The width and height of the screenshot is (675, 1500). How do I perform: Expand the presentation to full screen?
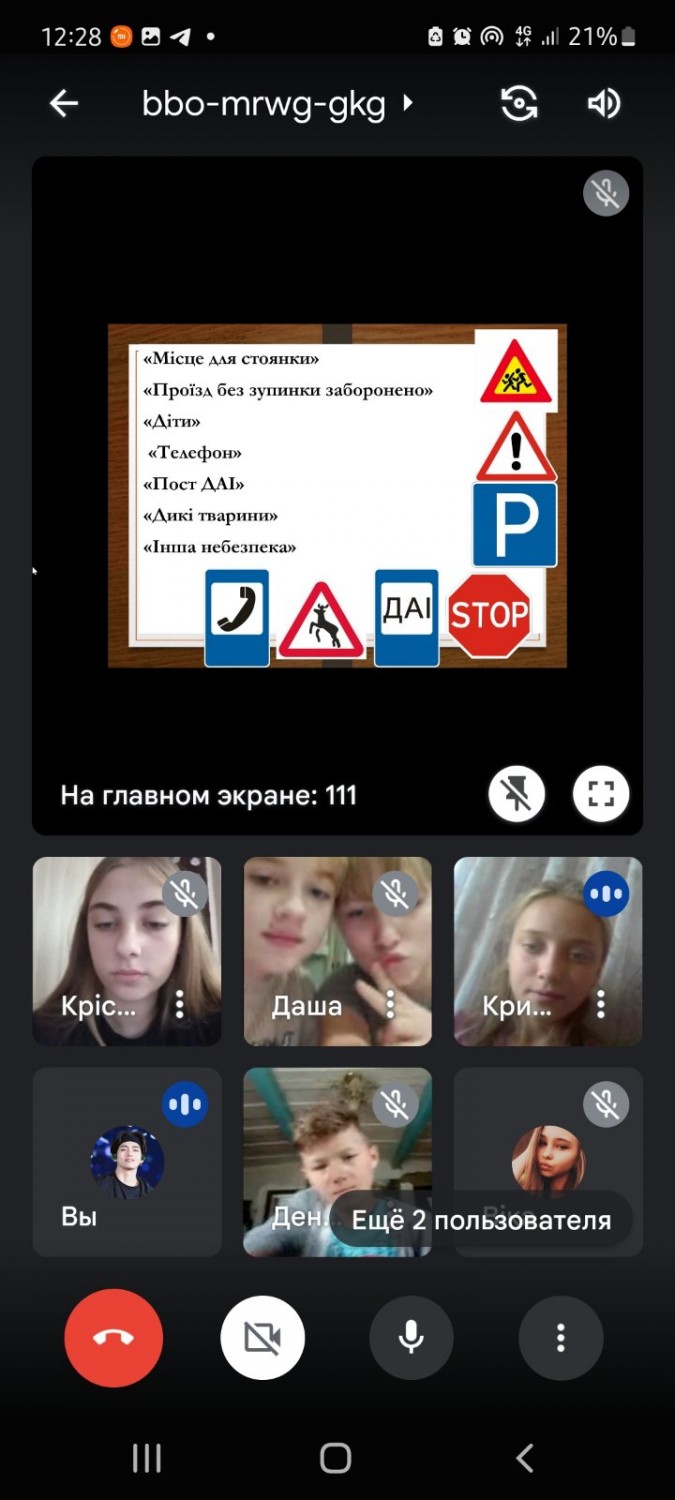tap(601, 795)
